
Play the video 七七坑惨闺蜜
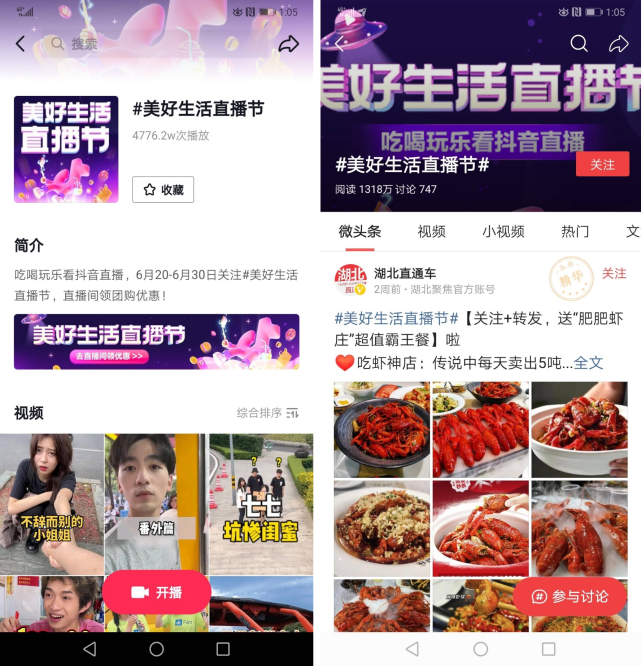point(260,503)
